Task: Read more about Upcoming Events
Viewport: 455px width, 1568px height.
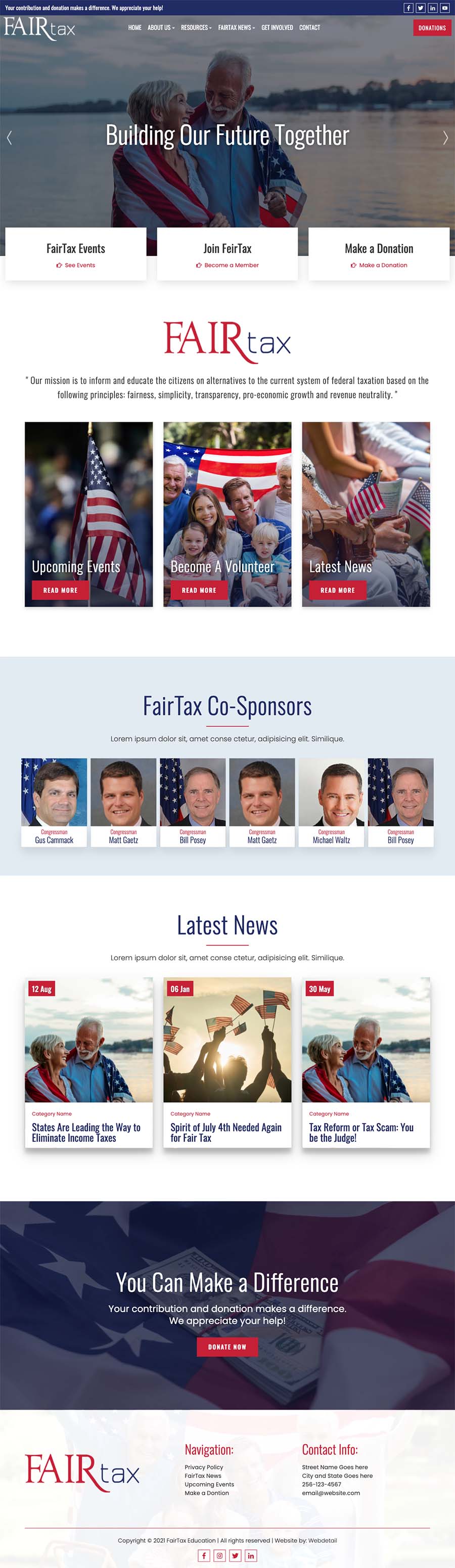Action: click(x=60, y=590)
